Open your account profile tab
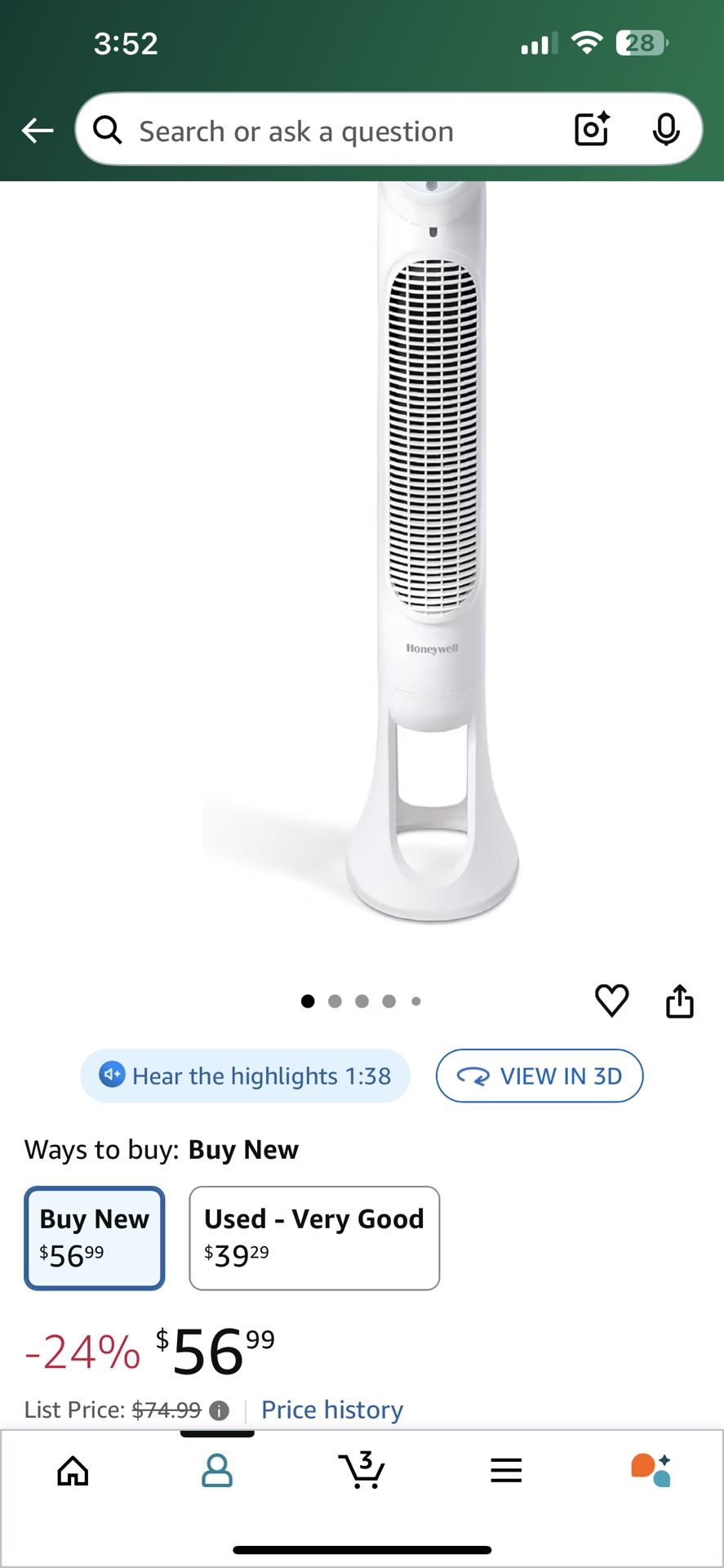The image size is (724, 1568). click(x=216, y=1470)
